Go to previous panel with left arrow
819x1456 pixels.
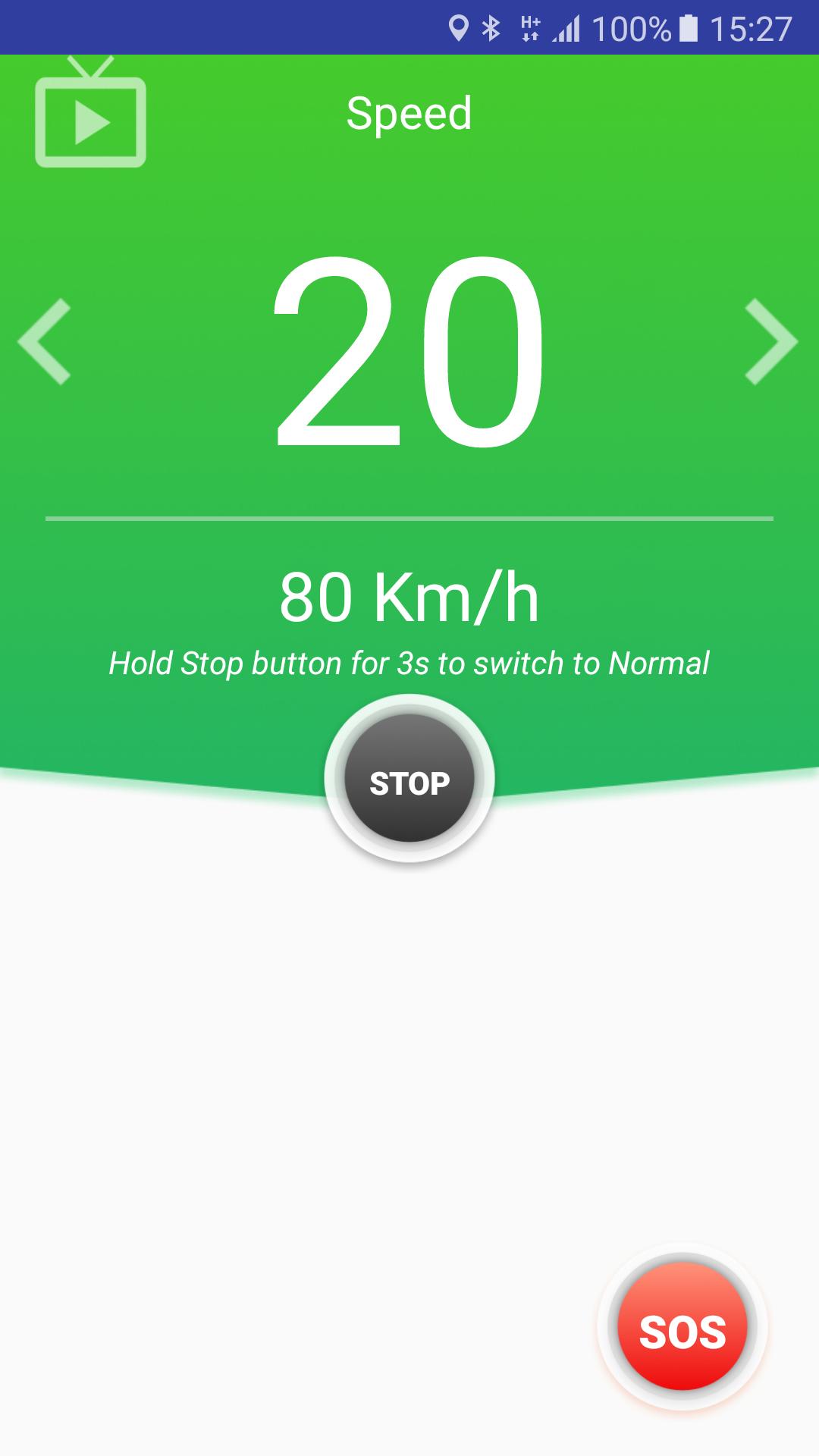click(x=45, y=341)
